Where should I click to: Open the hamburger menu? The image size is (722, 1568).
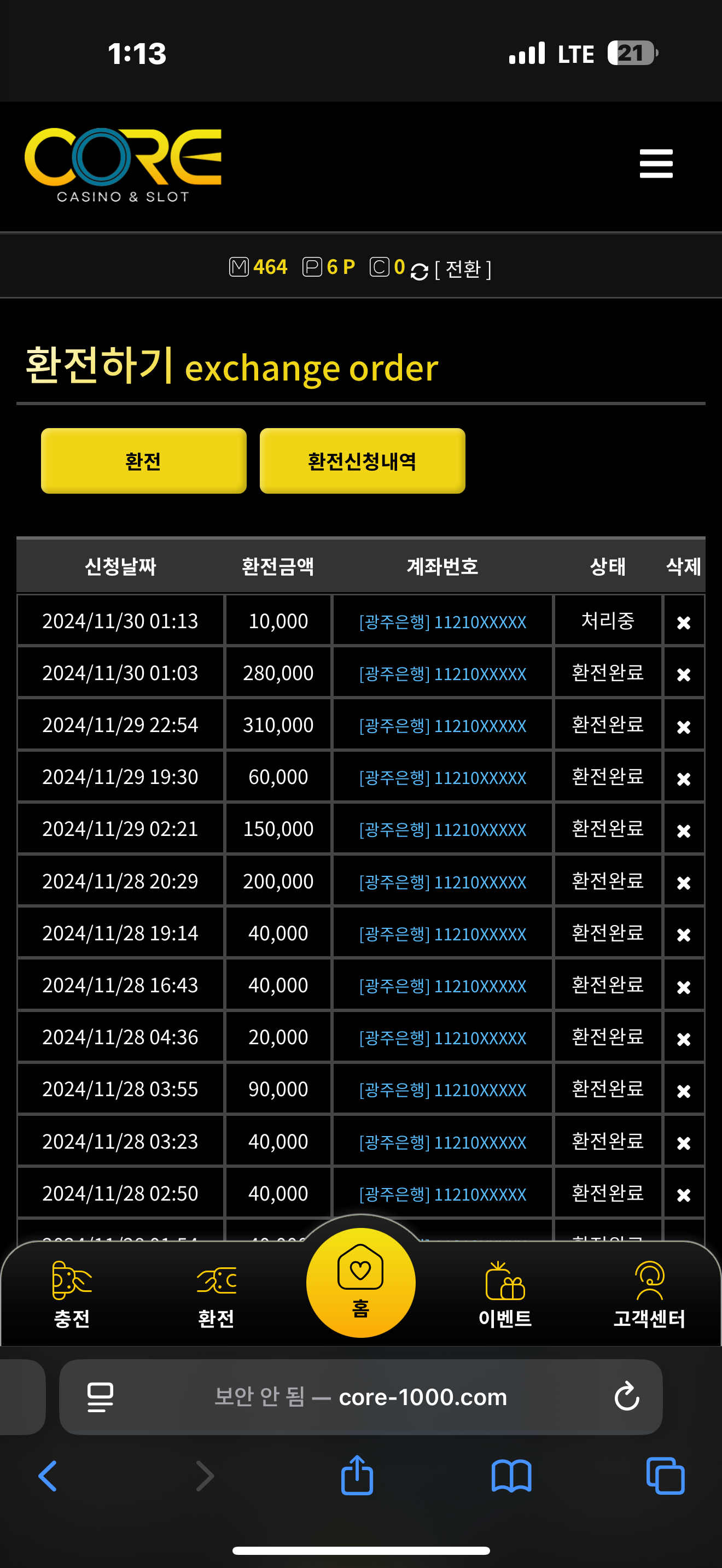pyautogui.click(x=656, y=163)
